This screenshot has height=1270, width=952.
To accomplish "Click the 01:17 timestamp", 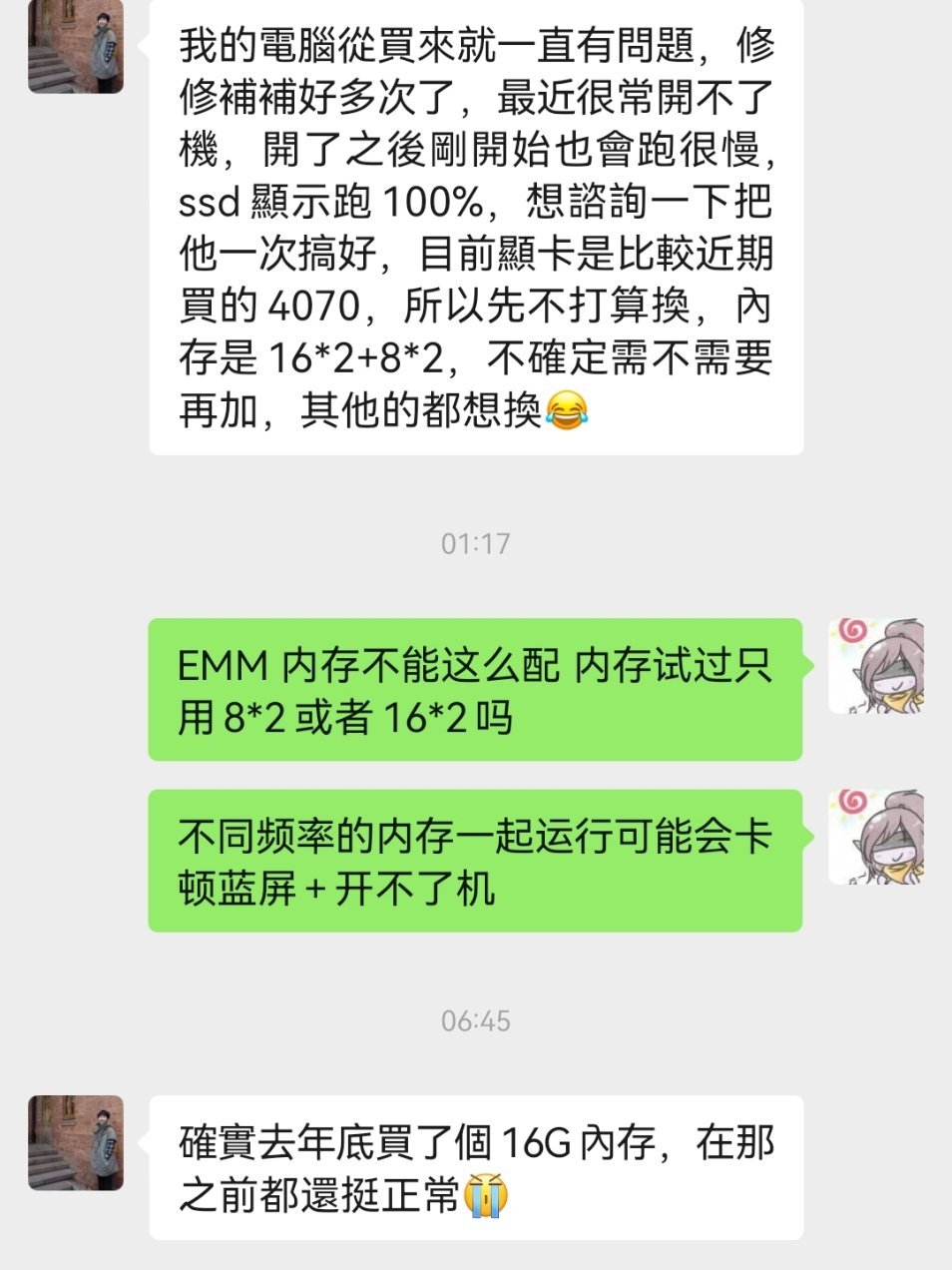I will coord(476,541).
